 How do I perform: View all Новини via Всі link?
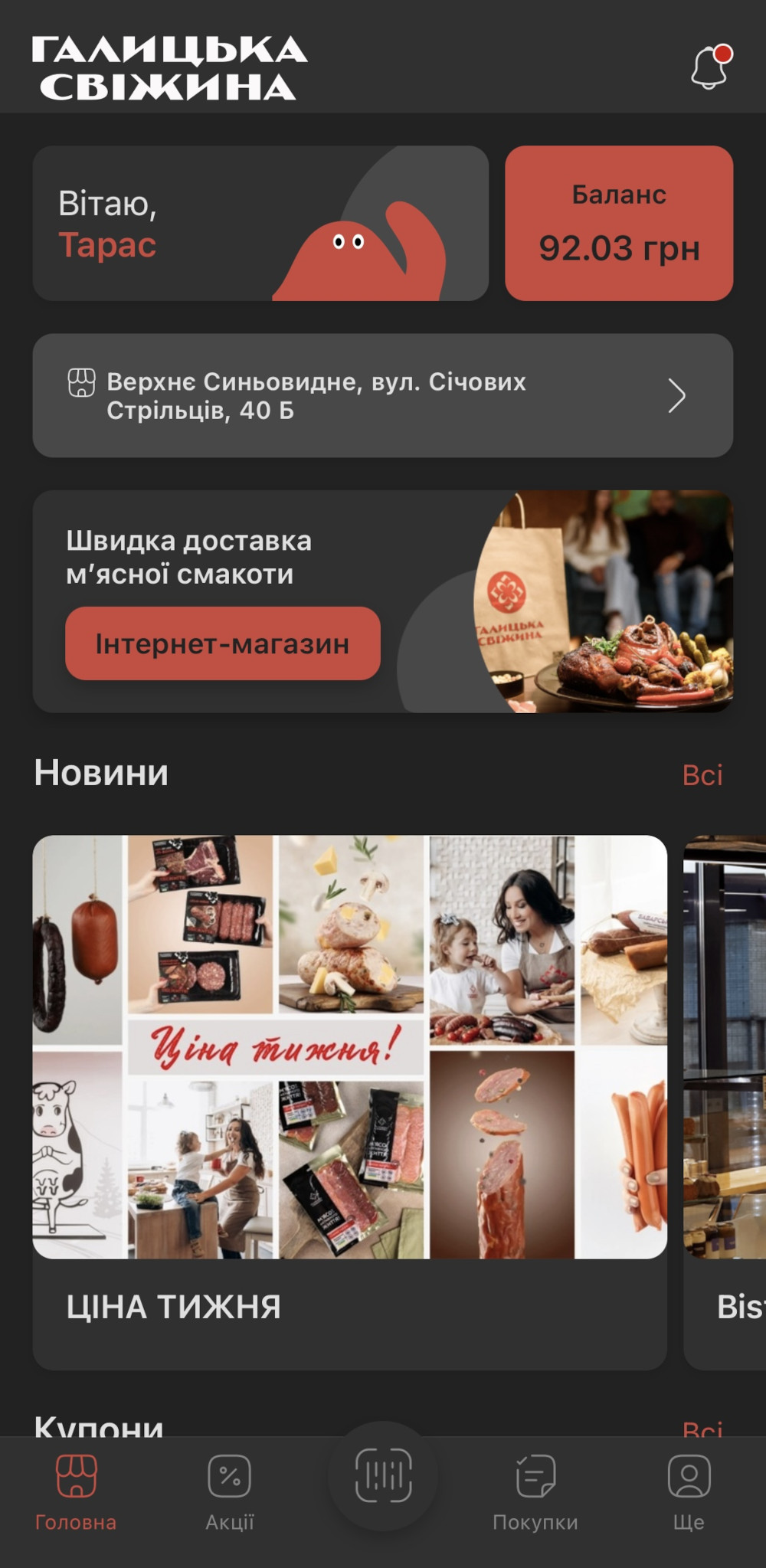pos(702,774)
